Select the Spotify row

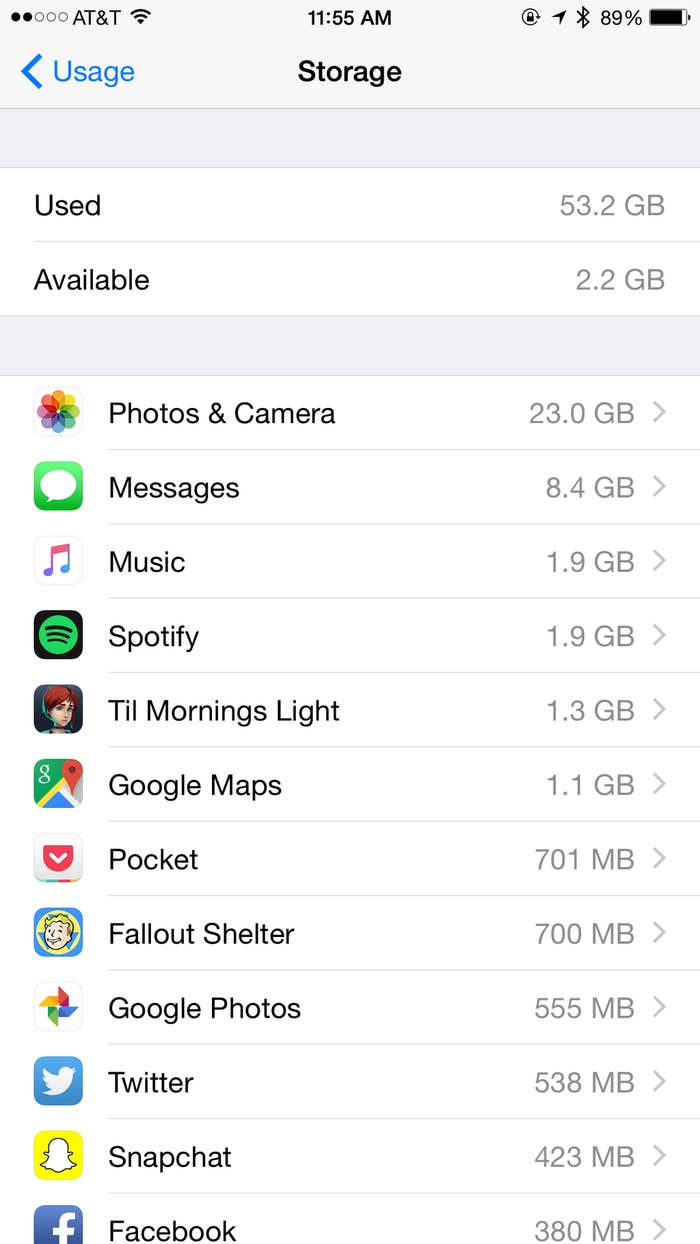350,635
